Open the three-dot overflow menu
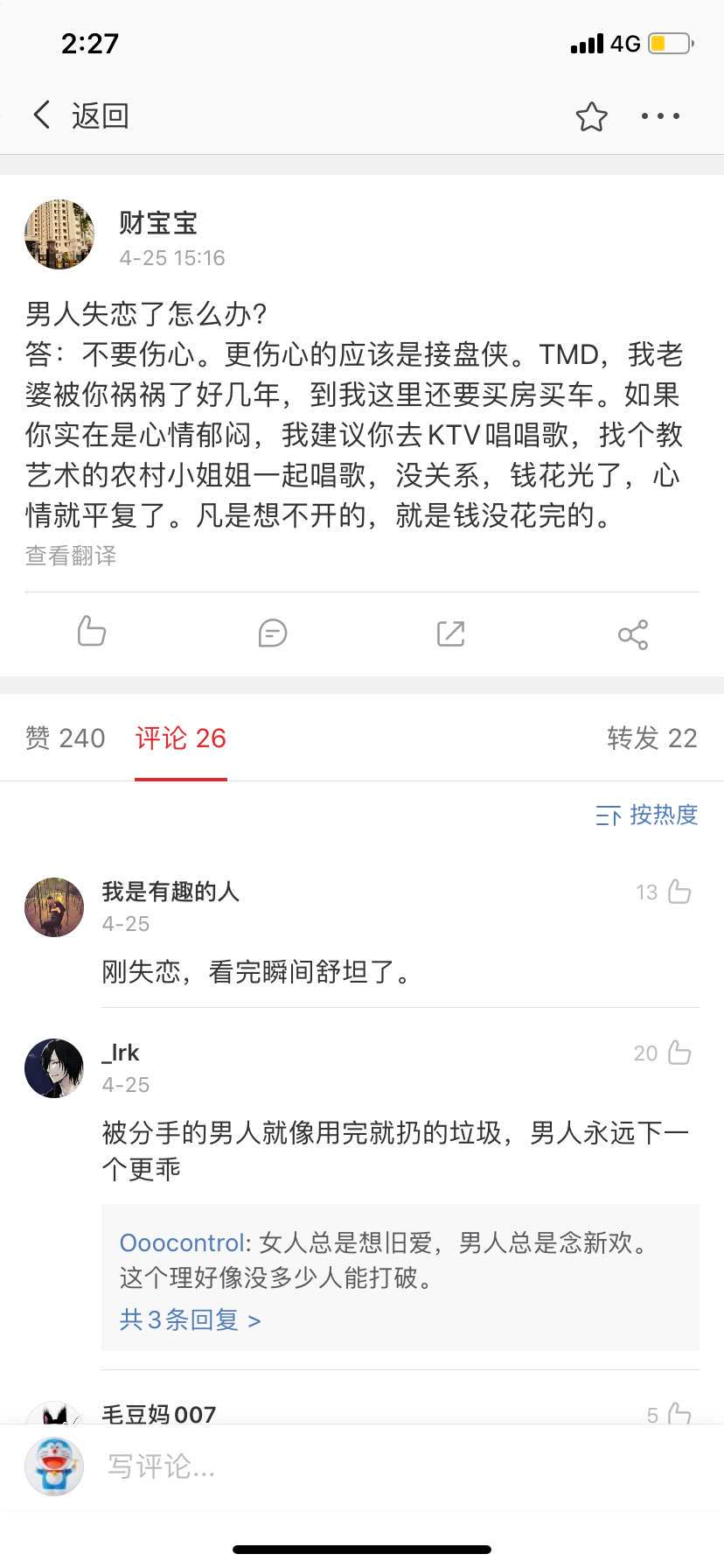The width and height of the screenshot is (724, 1568). (x=660, y=116)
